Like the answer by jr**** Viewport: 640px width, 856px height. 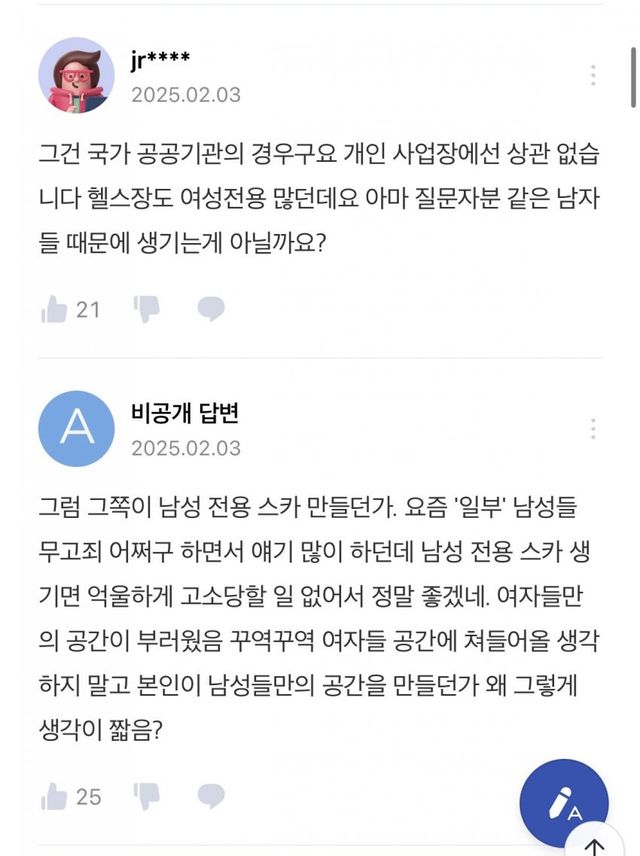click(54, 310)
